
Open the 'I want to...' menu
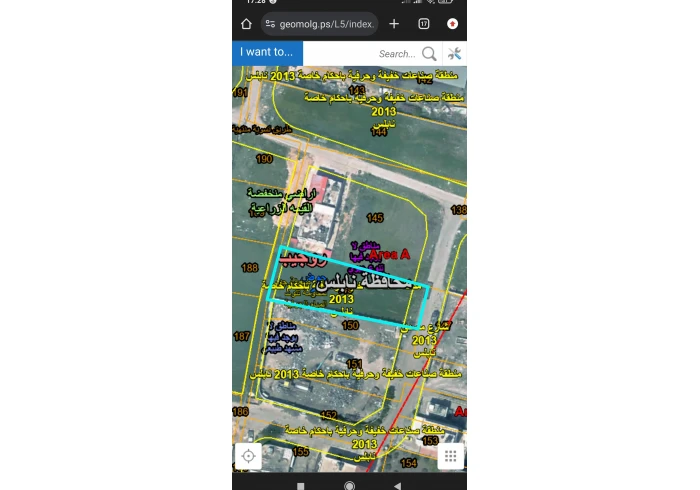coord(267,53)
